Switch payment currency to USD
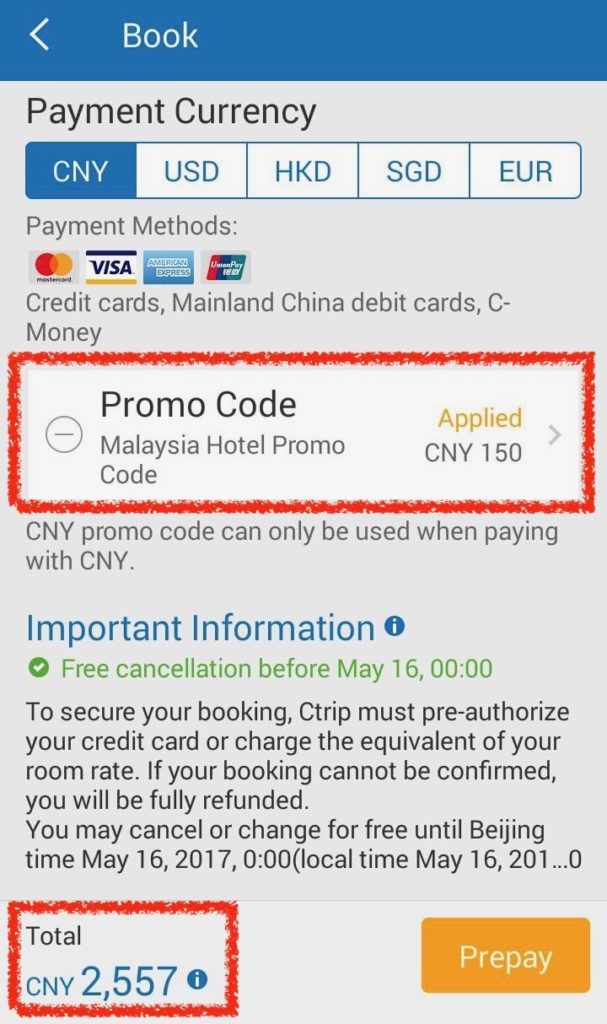The width and height of the screenshot is (607, 1024). point(191,171)
